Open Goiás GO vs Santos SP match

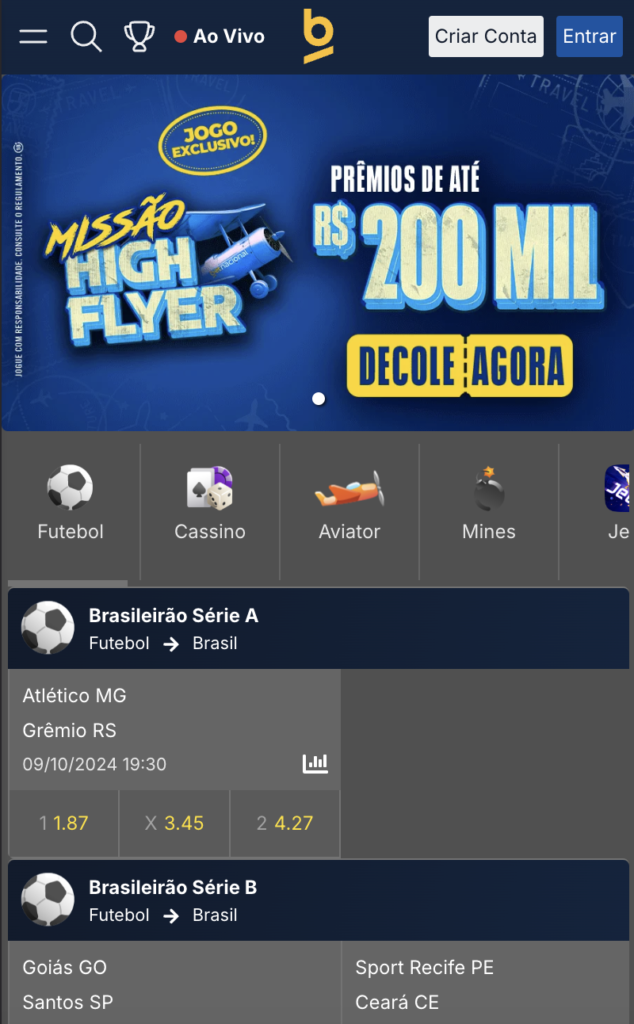pyautogui.click(x=150, y=984)
